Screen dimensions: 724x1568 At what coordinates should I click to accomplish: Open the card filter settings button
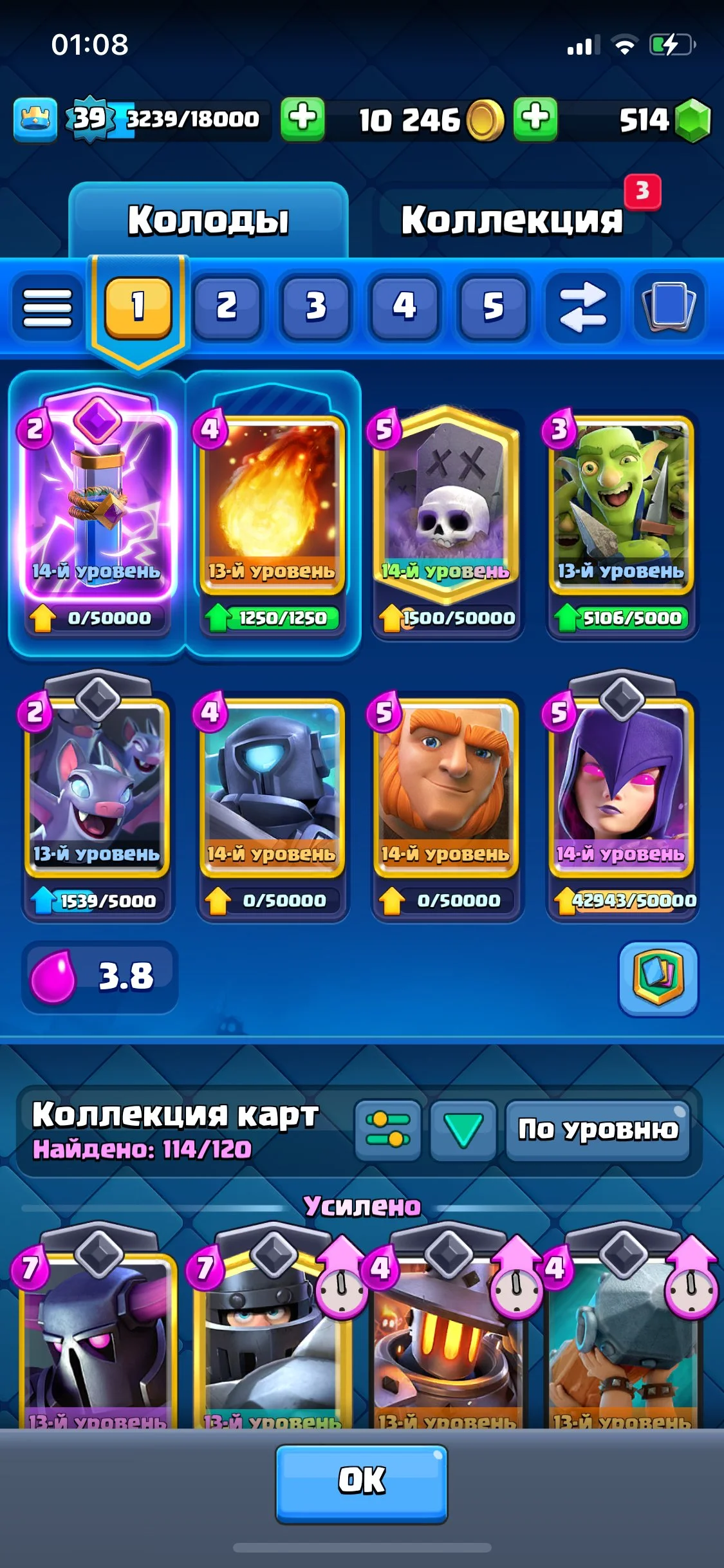coord(388,1130)
